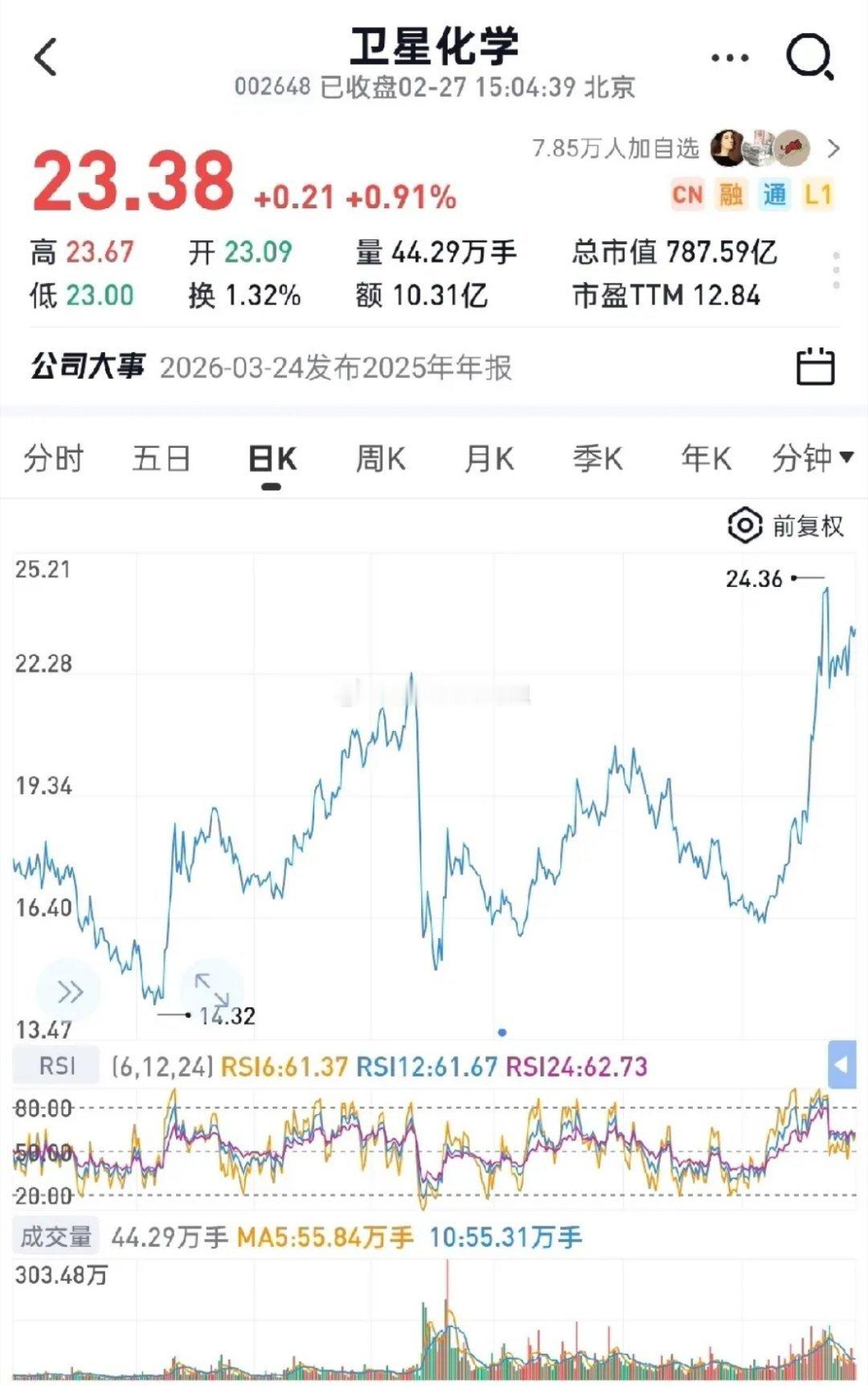Viewport: 868px width, 1386px height.
Task: Switch to the 周K tab
Action: [x=381, y=458]
